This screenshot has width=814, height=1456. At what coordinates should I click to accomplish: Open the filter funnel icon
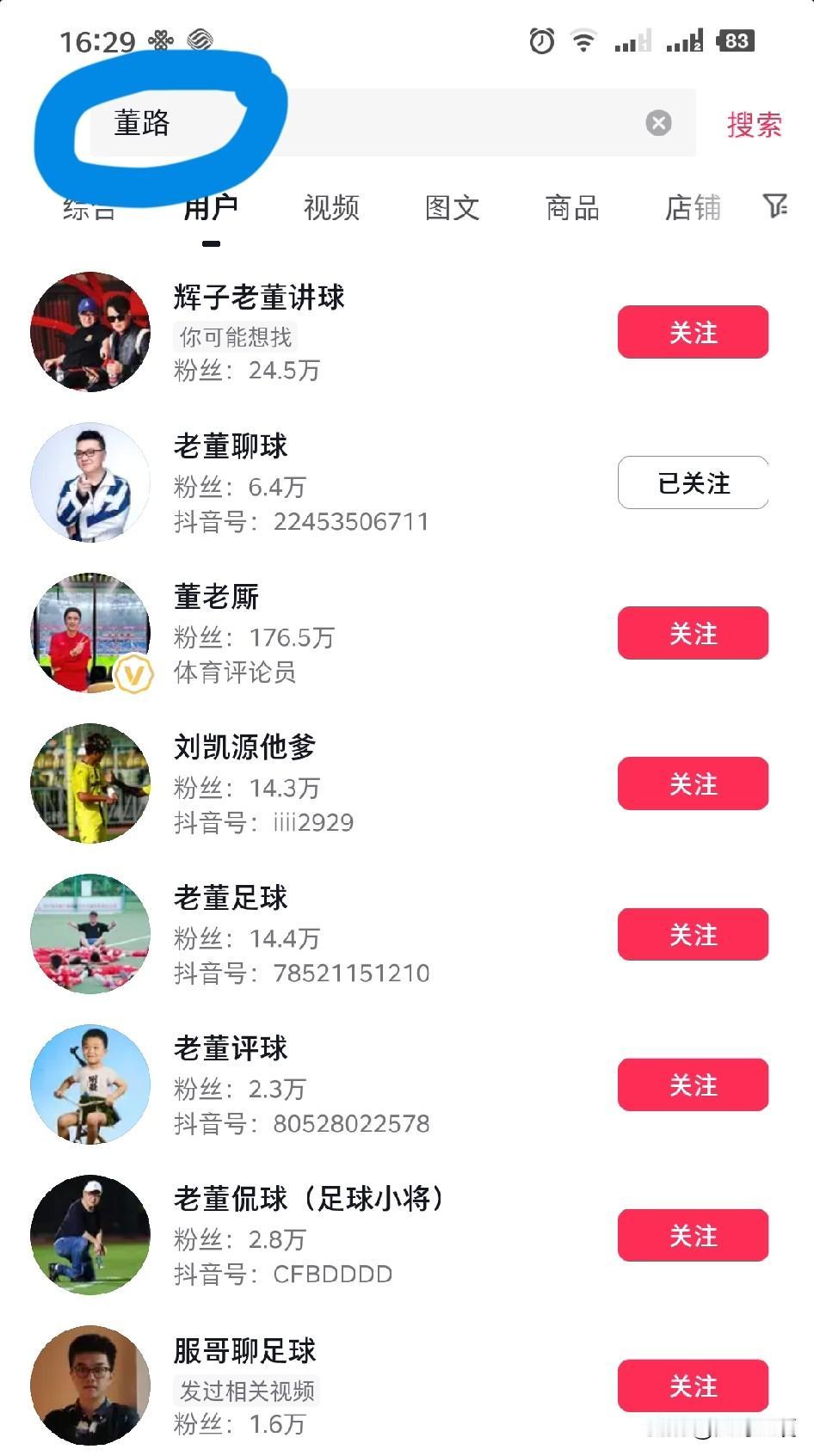coord(774,206)
